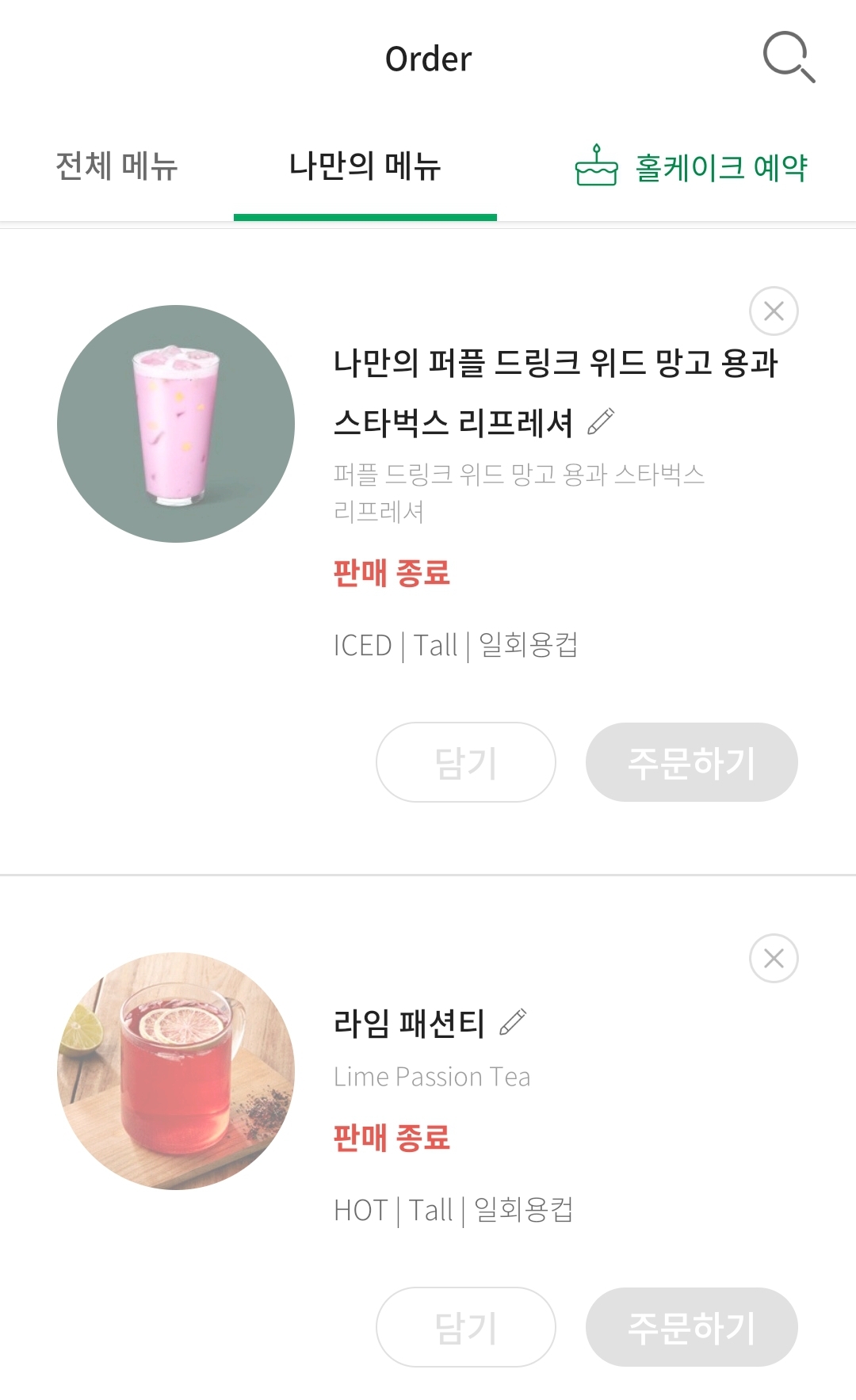
Task: Select the 나만의 메뉴 tab
Action: (x=365, y=166)
